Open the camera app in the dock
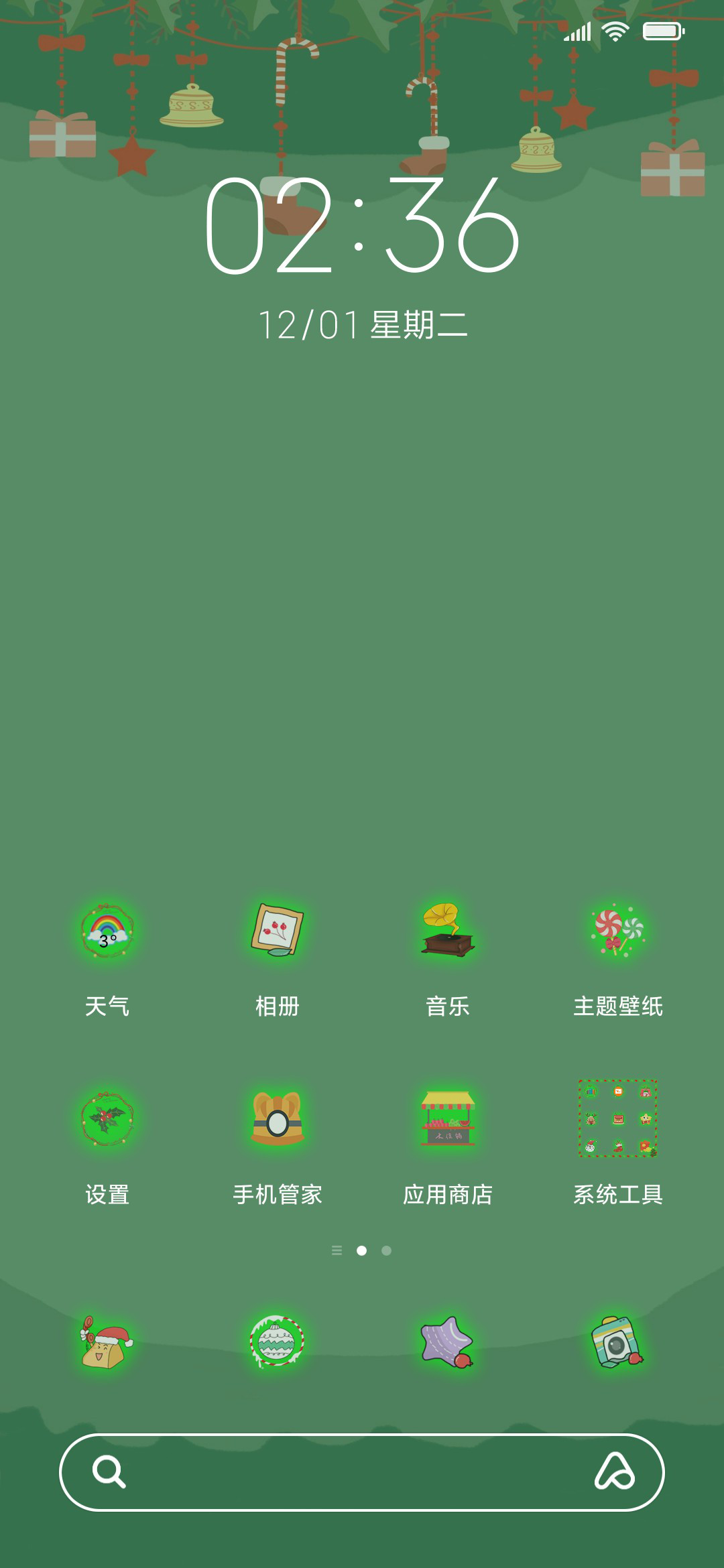Screen dimensions: 724x1568 tap(617, 1342)
